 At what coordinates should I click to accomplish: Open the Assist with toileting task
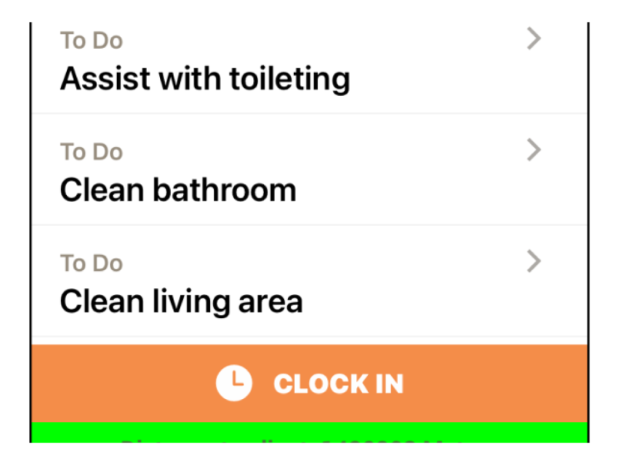[300, 64]
